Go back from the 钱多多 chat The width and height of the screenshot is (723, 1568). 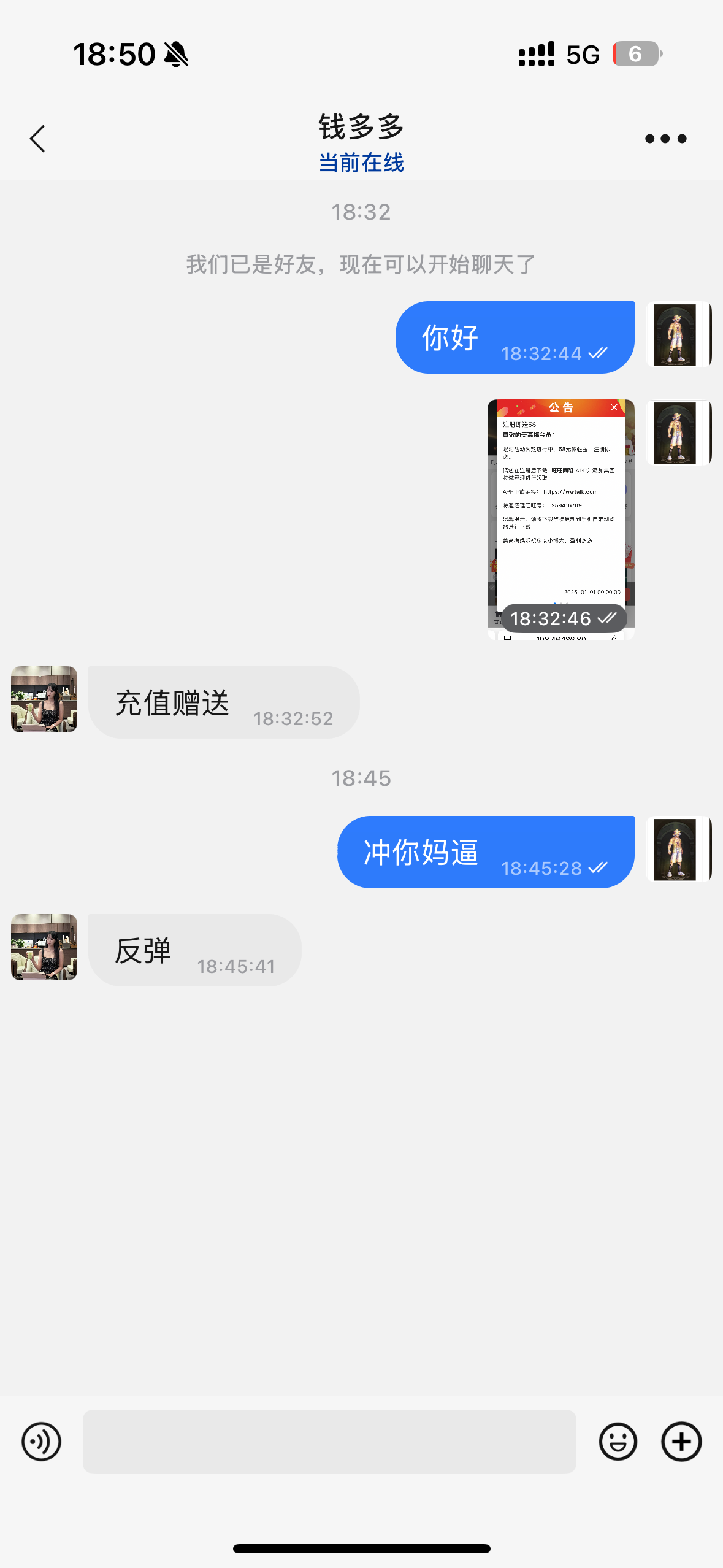(38, 139)
